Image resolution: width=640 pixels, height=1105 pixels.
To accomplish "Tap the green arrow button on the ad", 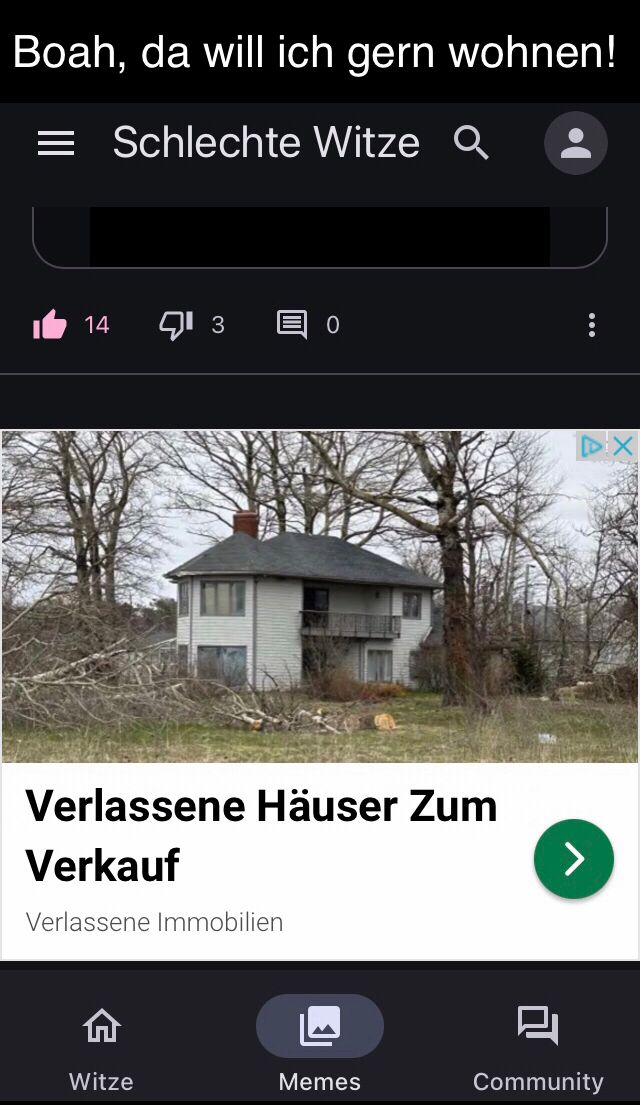I will [573, 859].
